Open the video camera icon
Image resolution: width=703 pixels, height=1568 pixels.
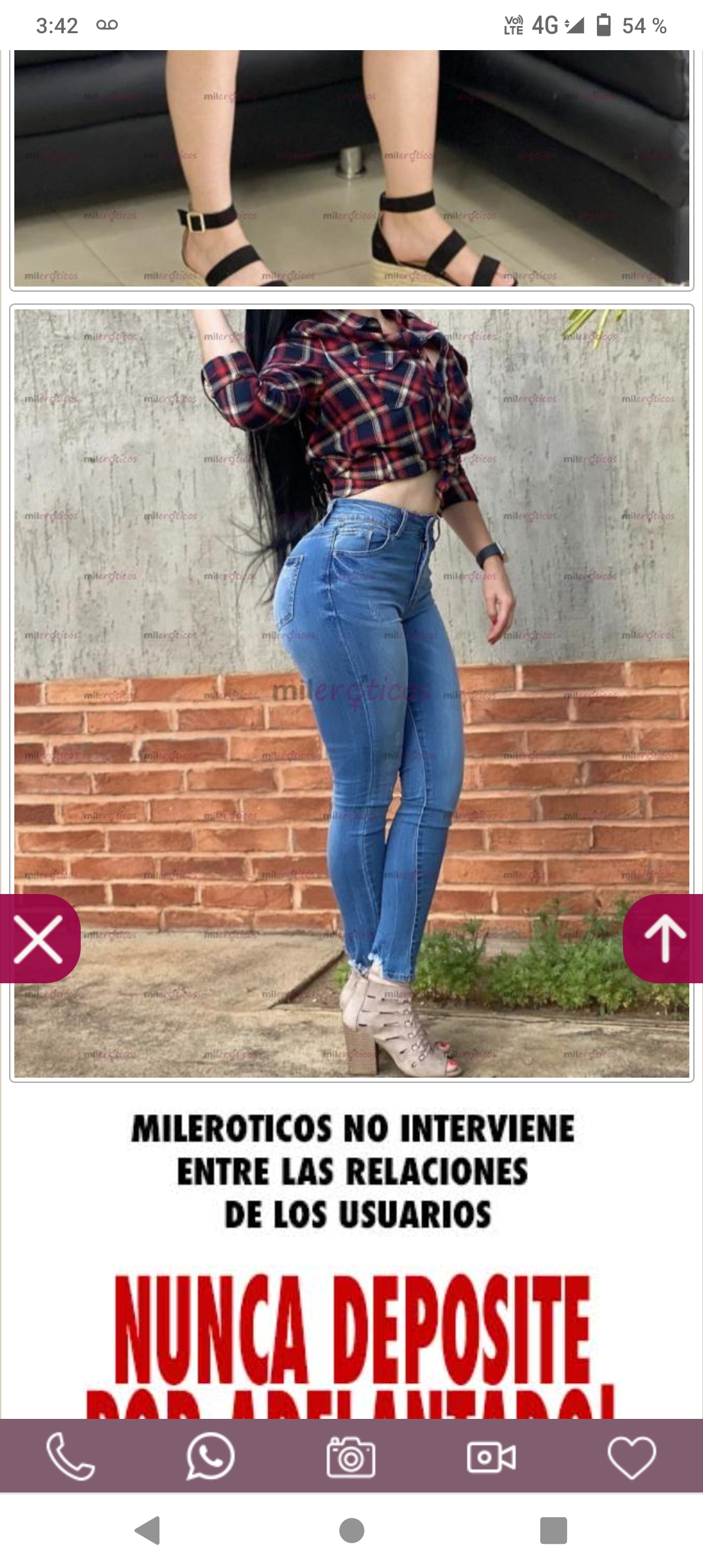click(491, 1456)
